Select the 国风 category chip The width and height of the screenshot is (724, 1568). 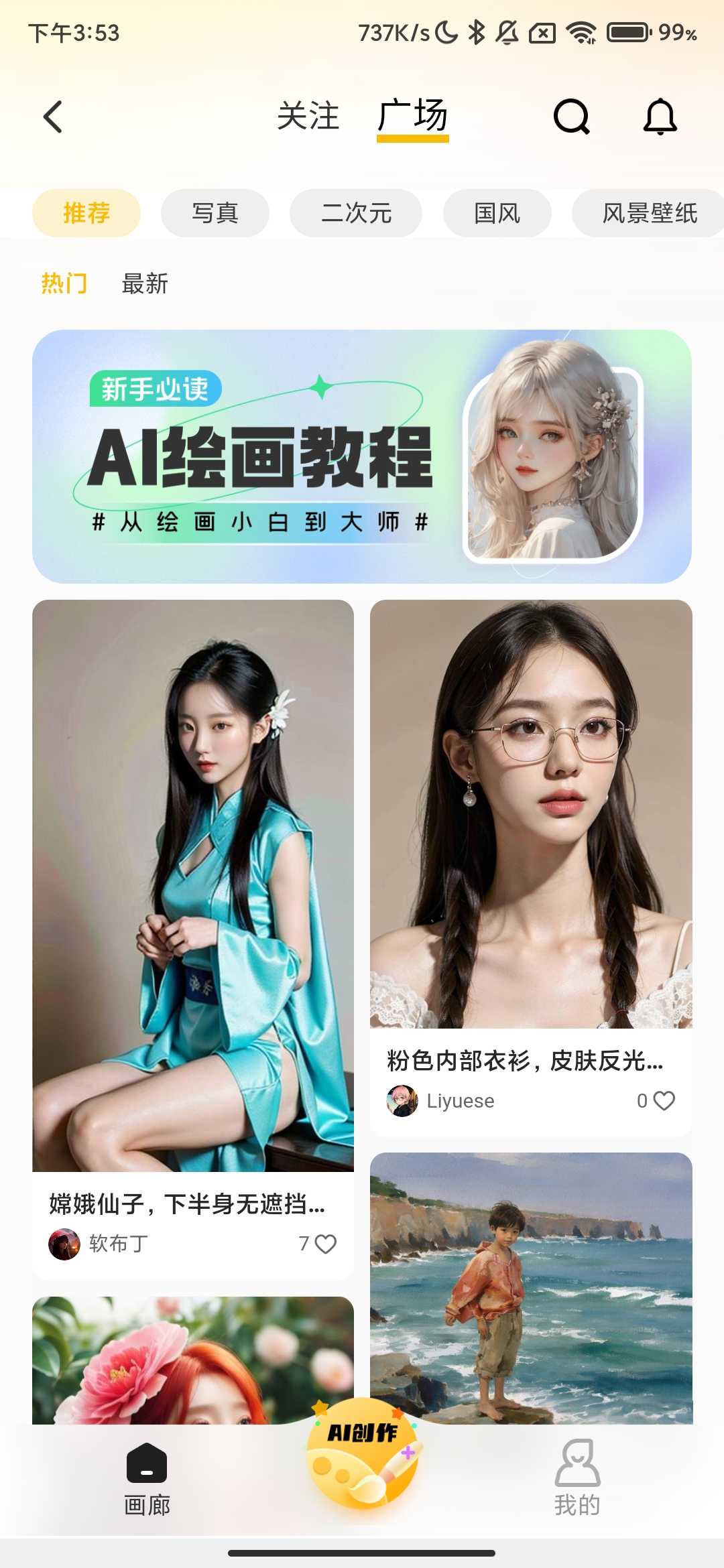point(497,213)
